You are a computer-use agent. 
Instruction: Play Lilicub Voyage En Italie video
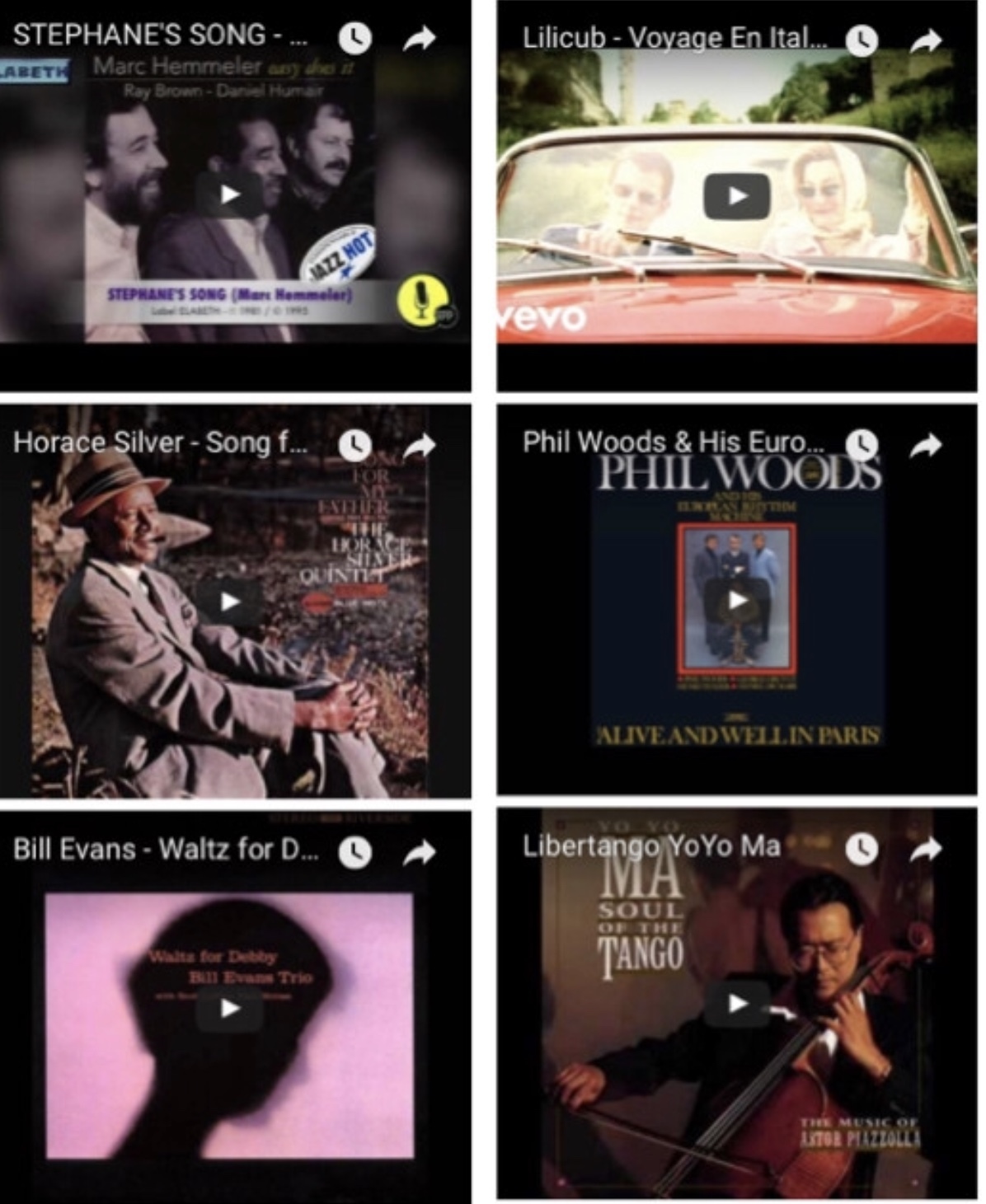click(736, 196)
